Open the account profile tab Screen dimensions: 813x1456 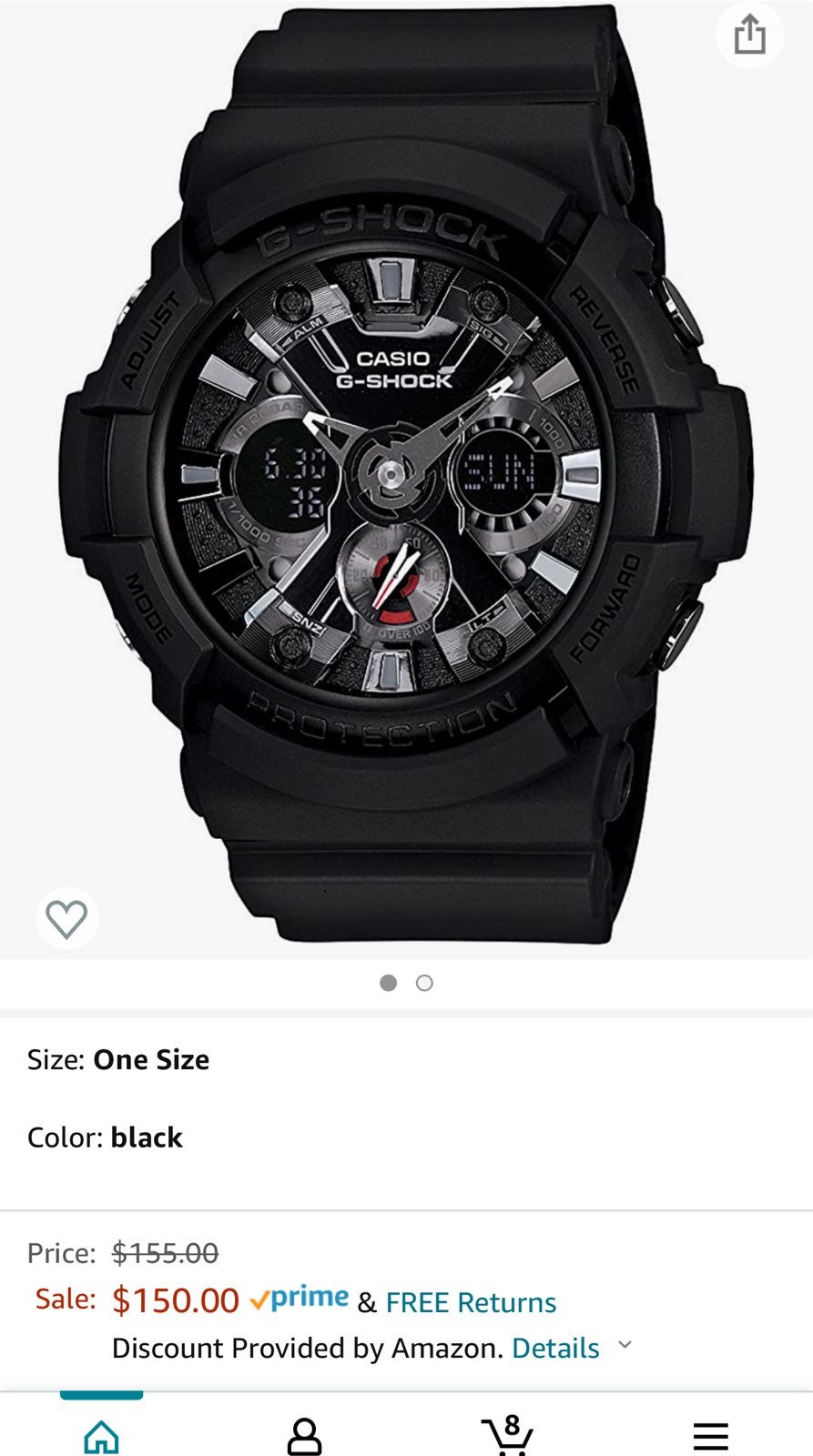click(304, 1436)
